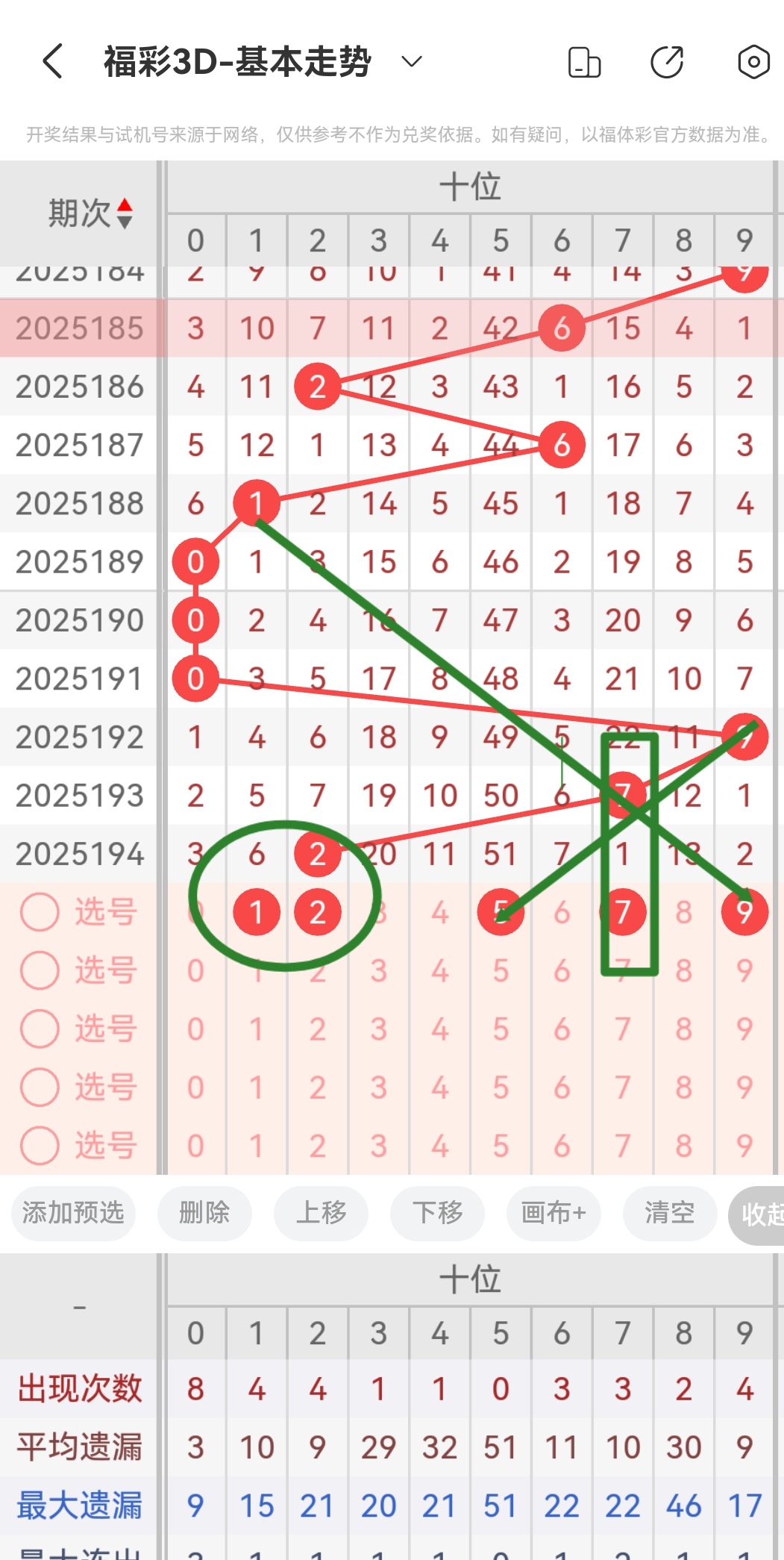Tap 上移 to move selection up
This screenshot has height=1560, width=784.
click(321, 1214)
